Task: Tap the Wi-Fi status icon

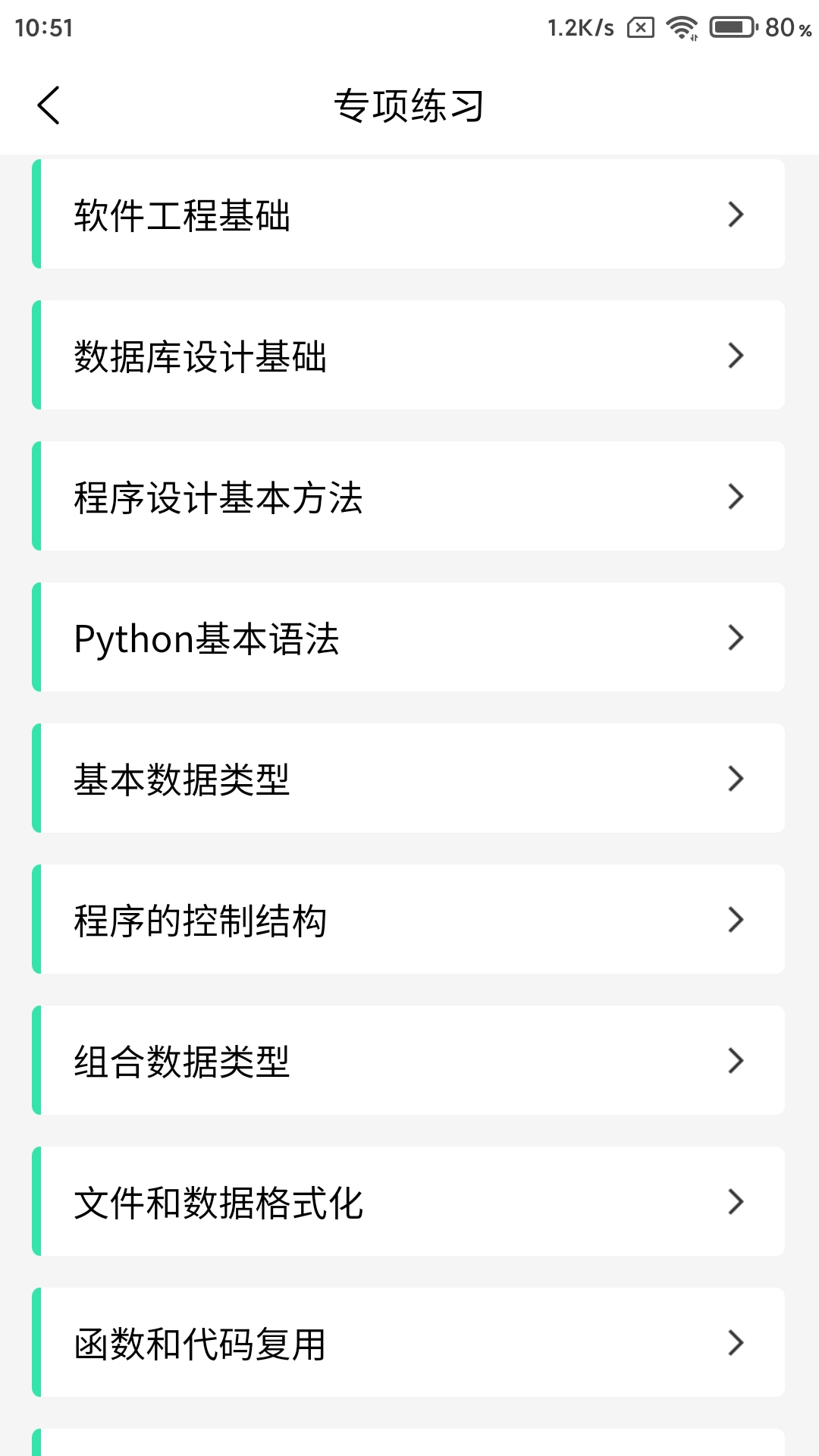Action: (680, 28)
